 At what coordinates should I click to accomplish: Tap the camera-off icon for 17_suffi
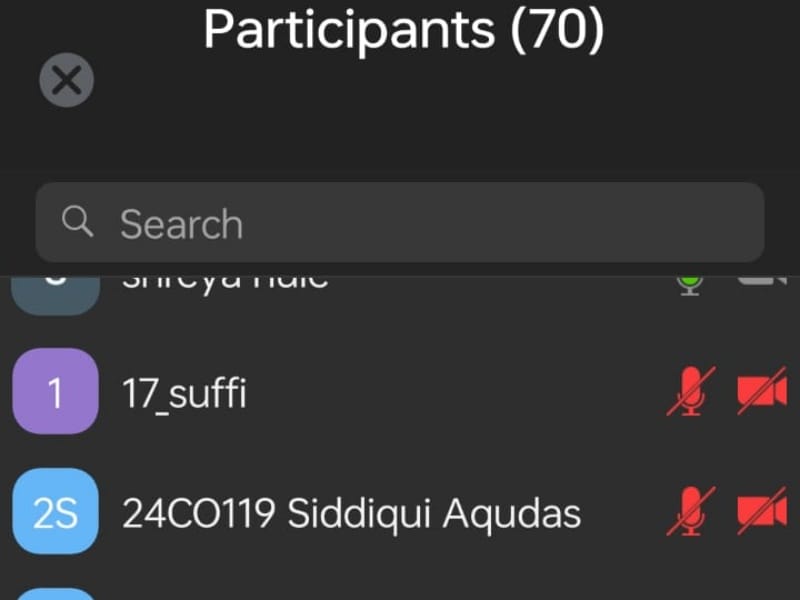point(762,392)
